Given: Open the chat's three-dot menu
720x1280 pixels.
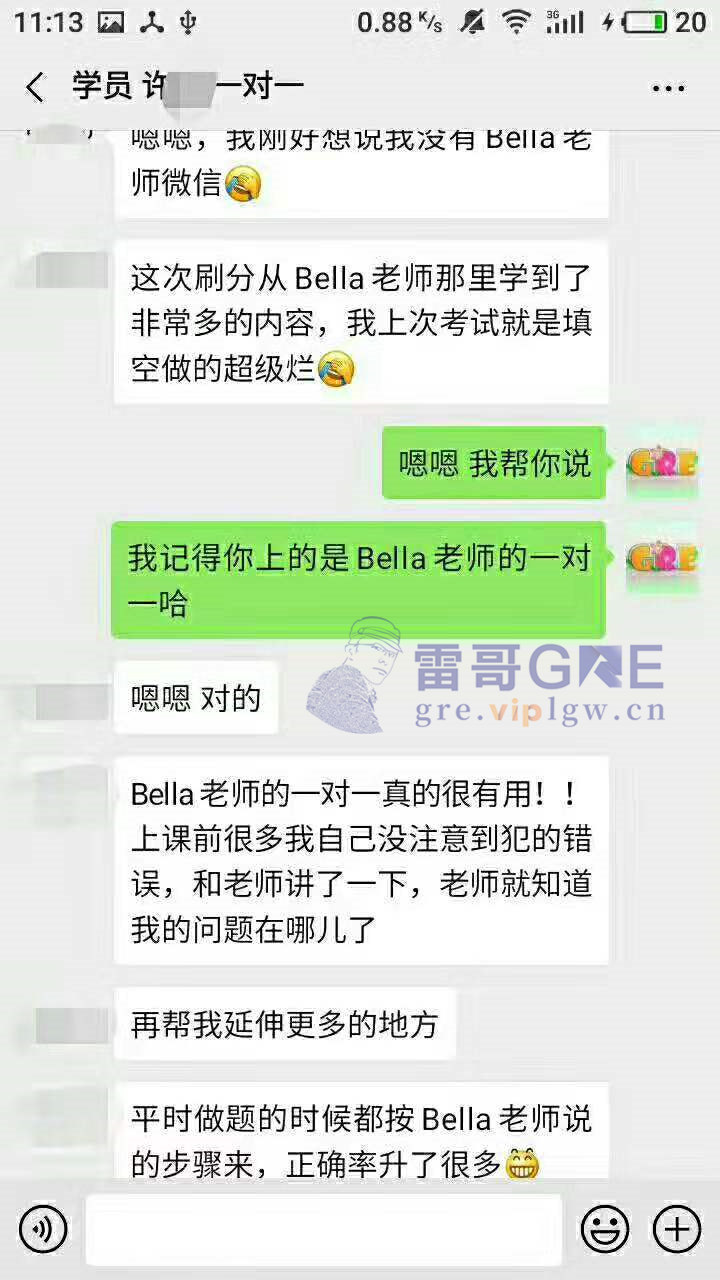Looking at the screenshot, I should 668,88.
